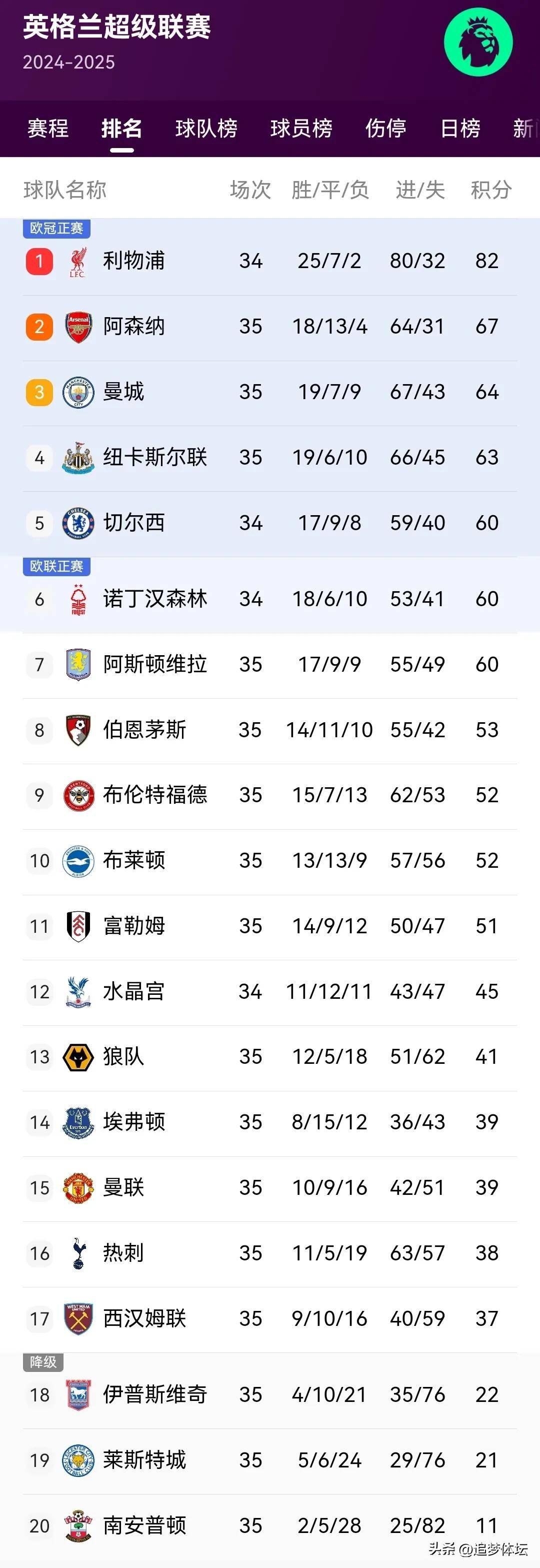This screenshot has height=1568, width=540.
Task: Open the 伤停 tab
Action: click(x=385, y=129)
